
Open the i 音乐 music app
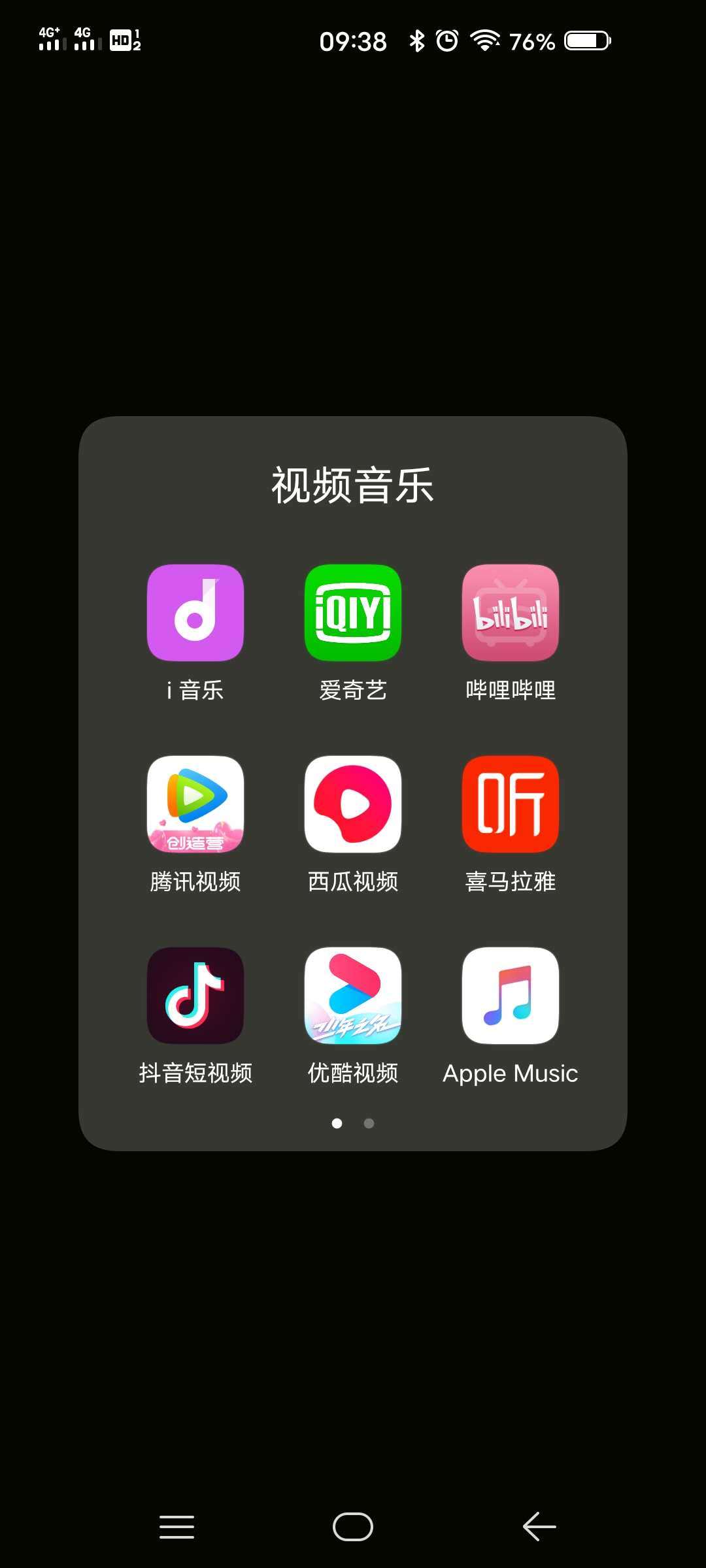(195, 612)
